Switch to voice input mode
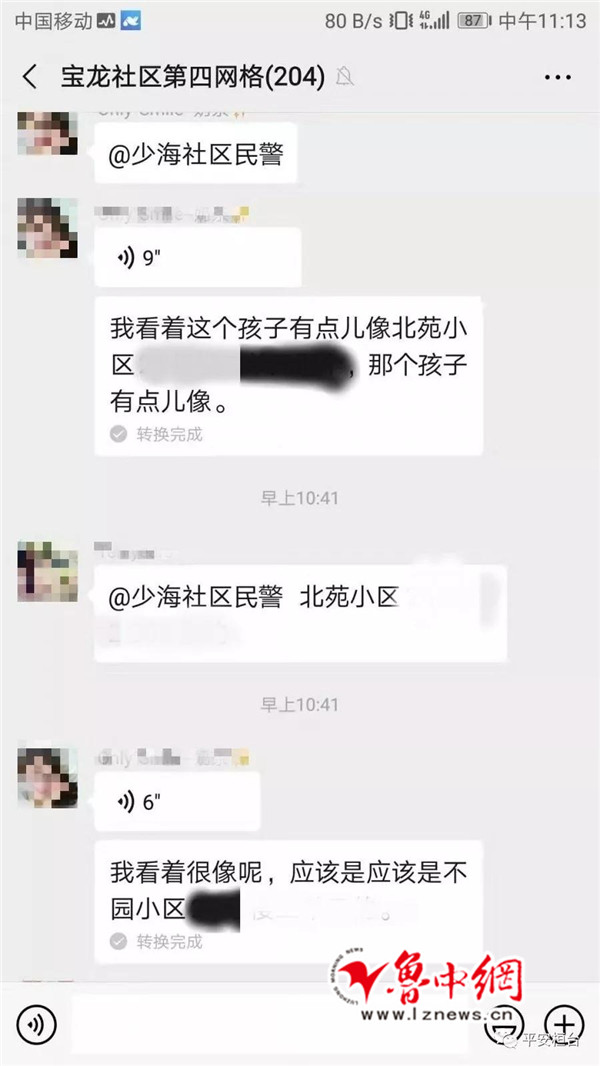 (37, 1024)
